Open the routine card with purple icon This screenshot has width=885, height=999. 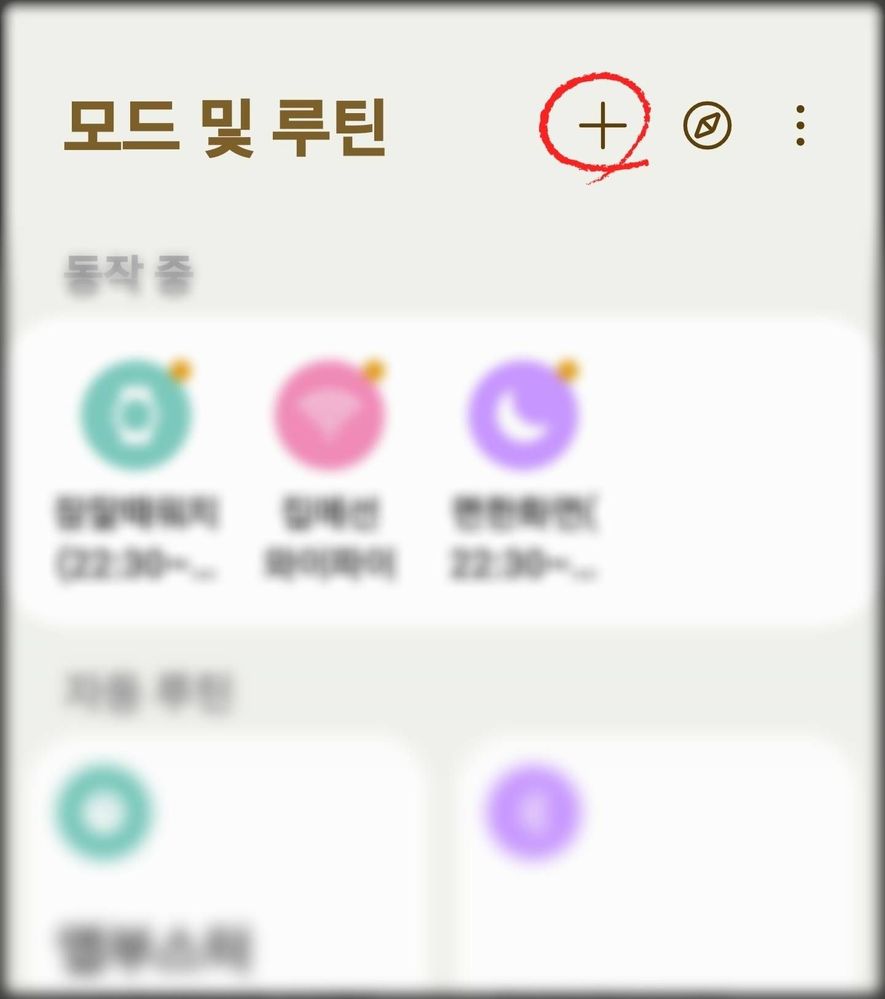(x=650, y=860)
